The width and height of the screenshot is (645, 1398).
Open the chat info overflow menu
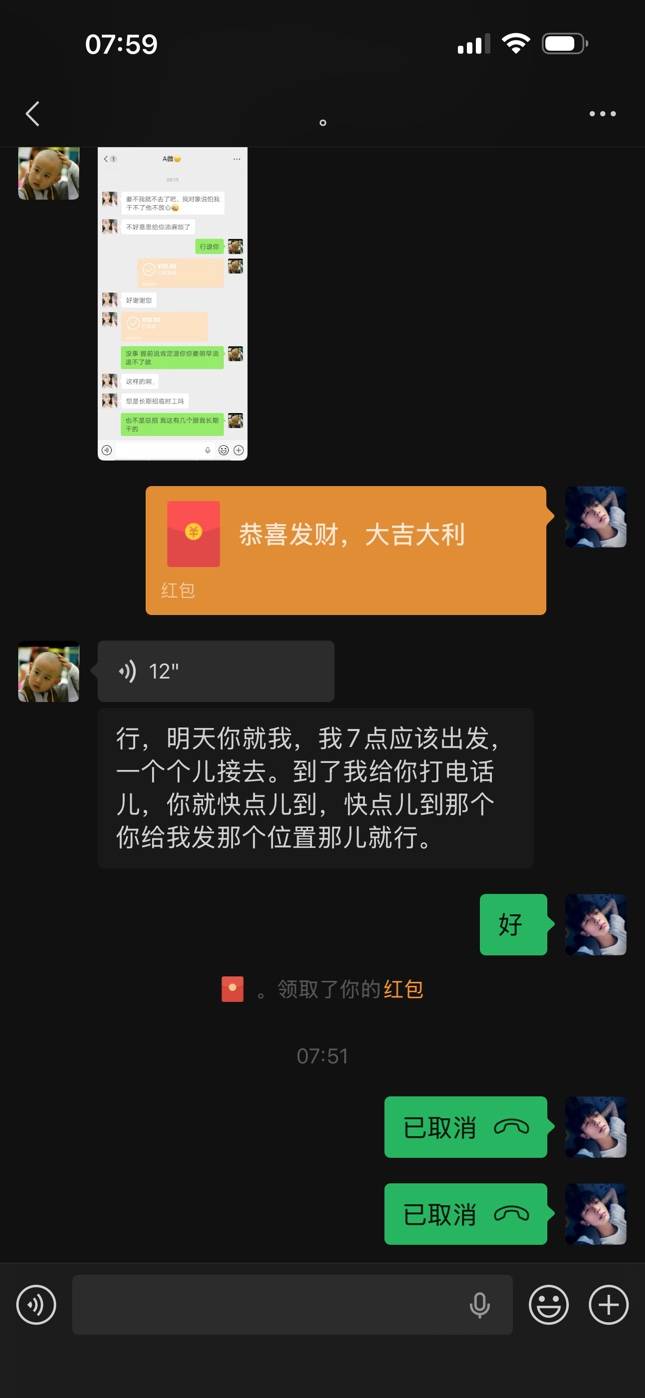602,114
